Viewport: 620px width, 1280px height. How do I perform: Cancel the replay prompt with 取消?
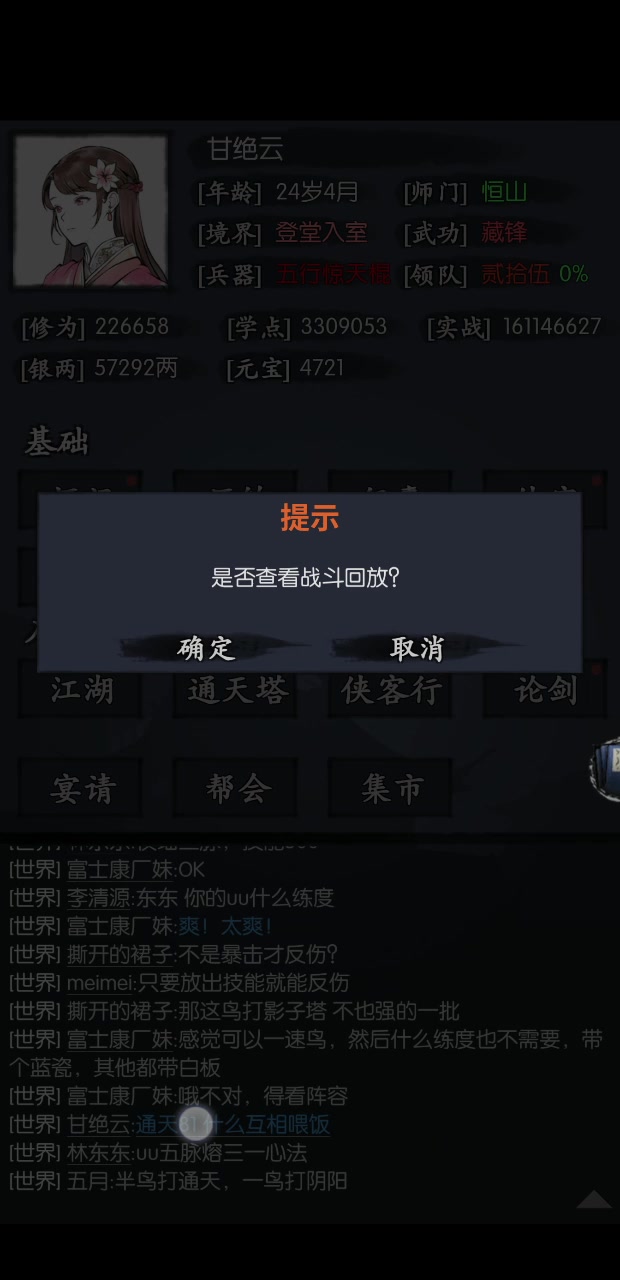coord(416,648)
